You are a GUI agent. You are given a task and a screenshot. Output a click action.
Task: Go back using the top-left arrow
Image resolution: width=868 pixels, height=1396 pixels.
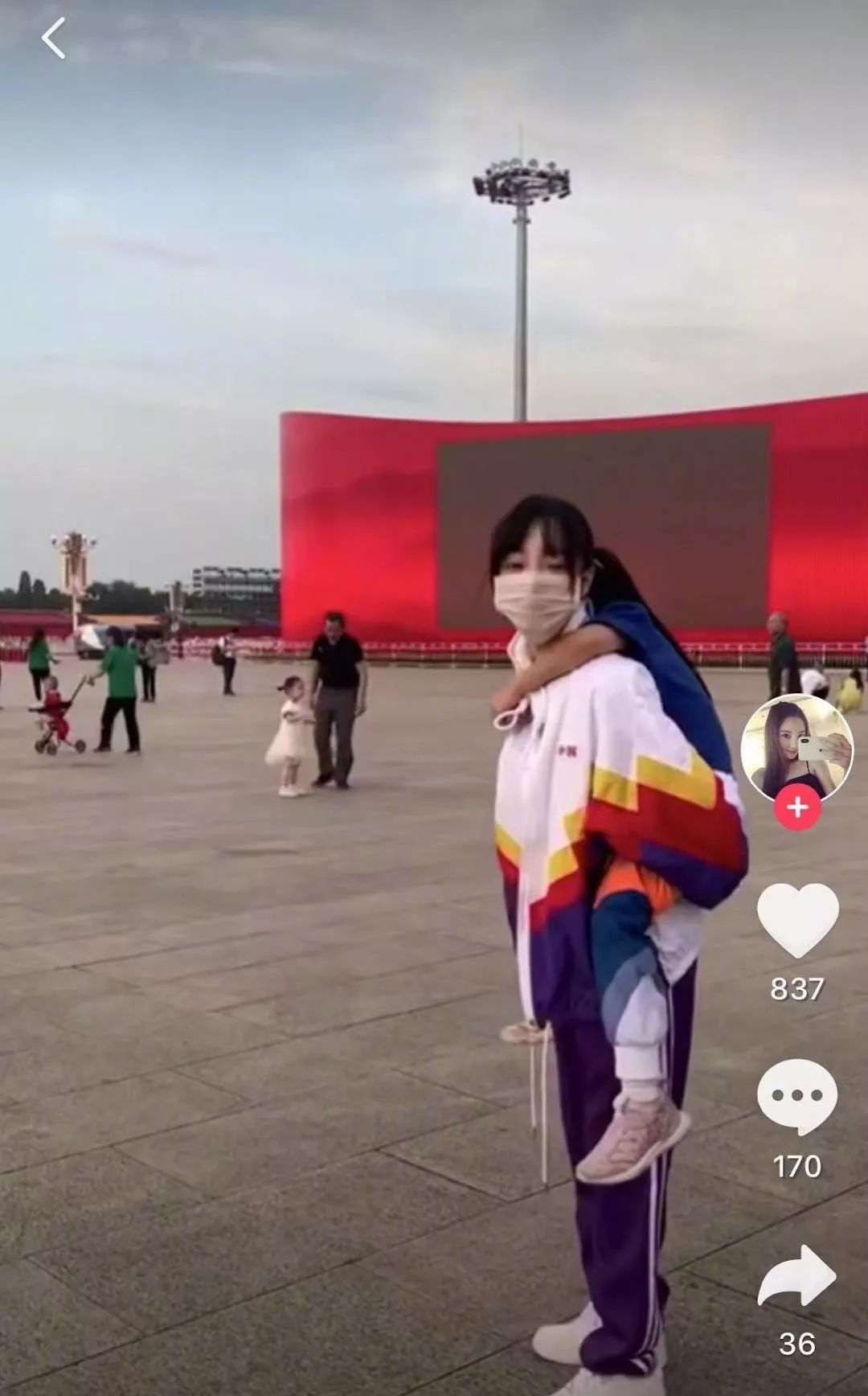54,39
